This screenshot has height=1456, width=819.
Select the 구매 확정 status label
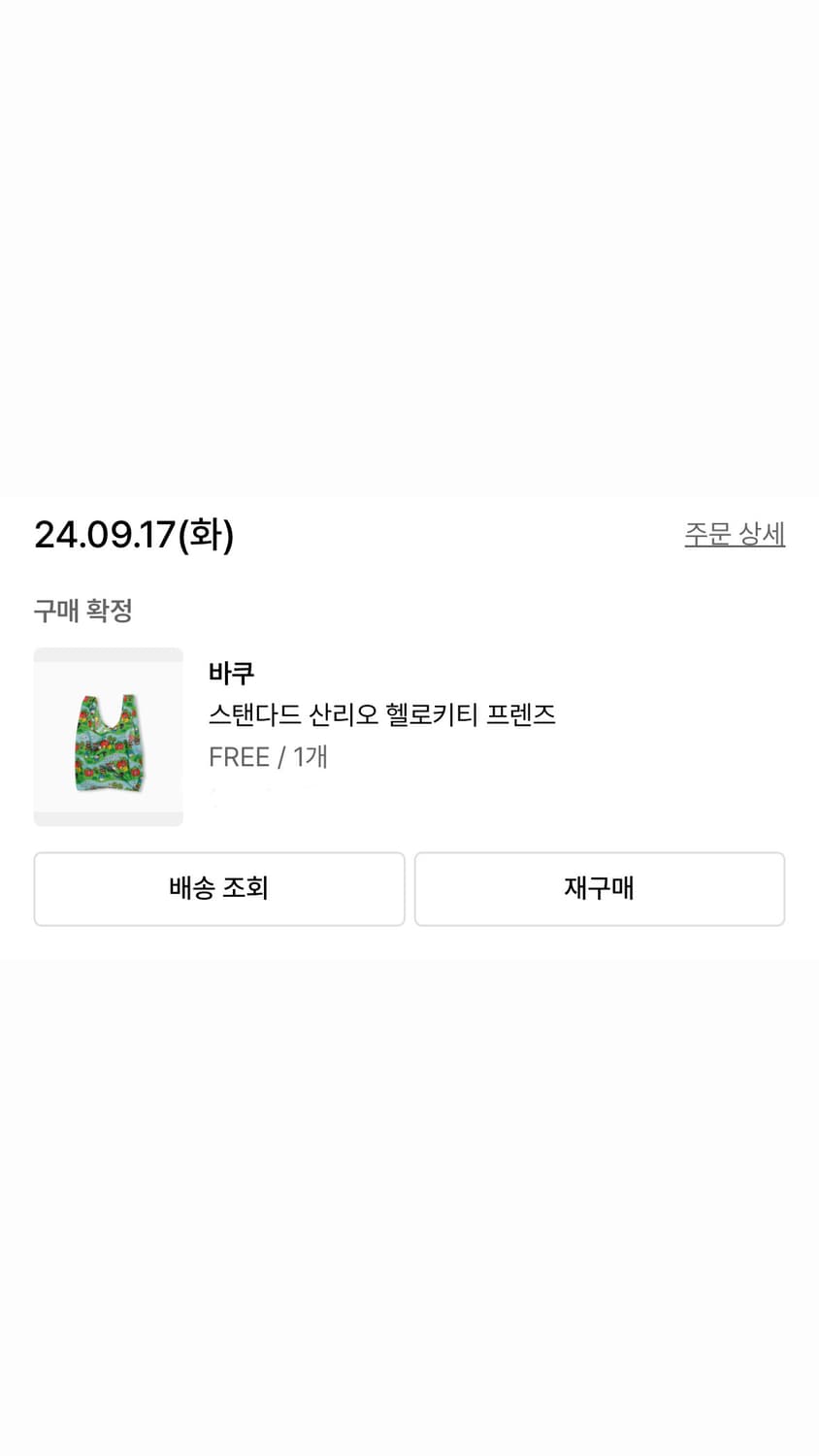coord(82,611)
